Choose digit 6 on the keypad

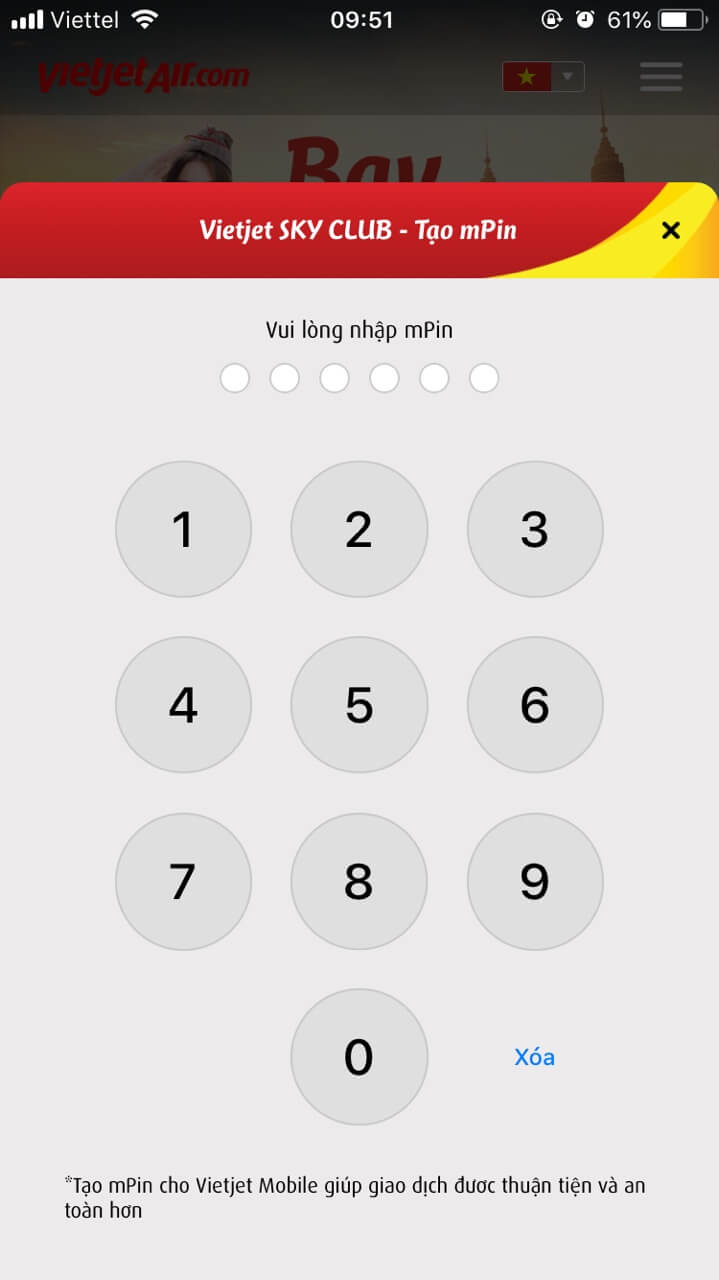(x=535, y=705)
